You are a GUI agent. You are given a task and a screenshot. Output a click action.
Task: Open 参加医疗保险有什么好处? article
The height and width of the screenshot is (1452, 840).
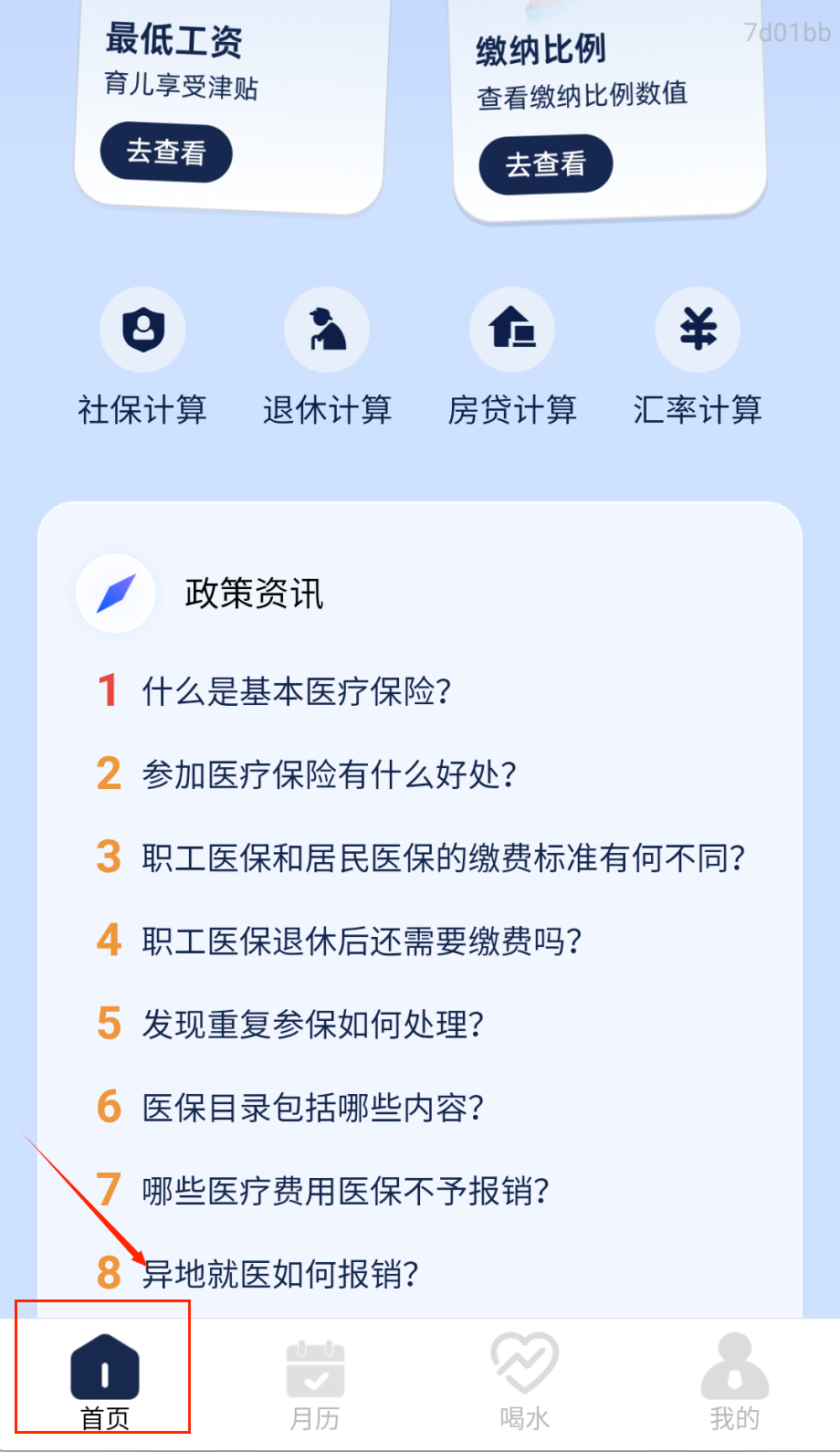point(329,774)
